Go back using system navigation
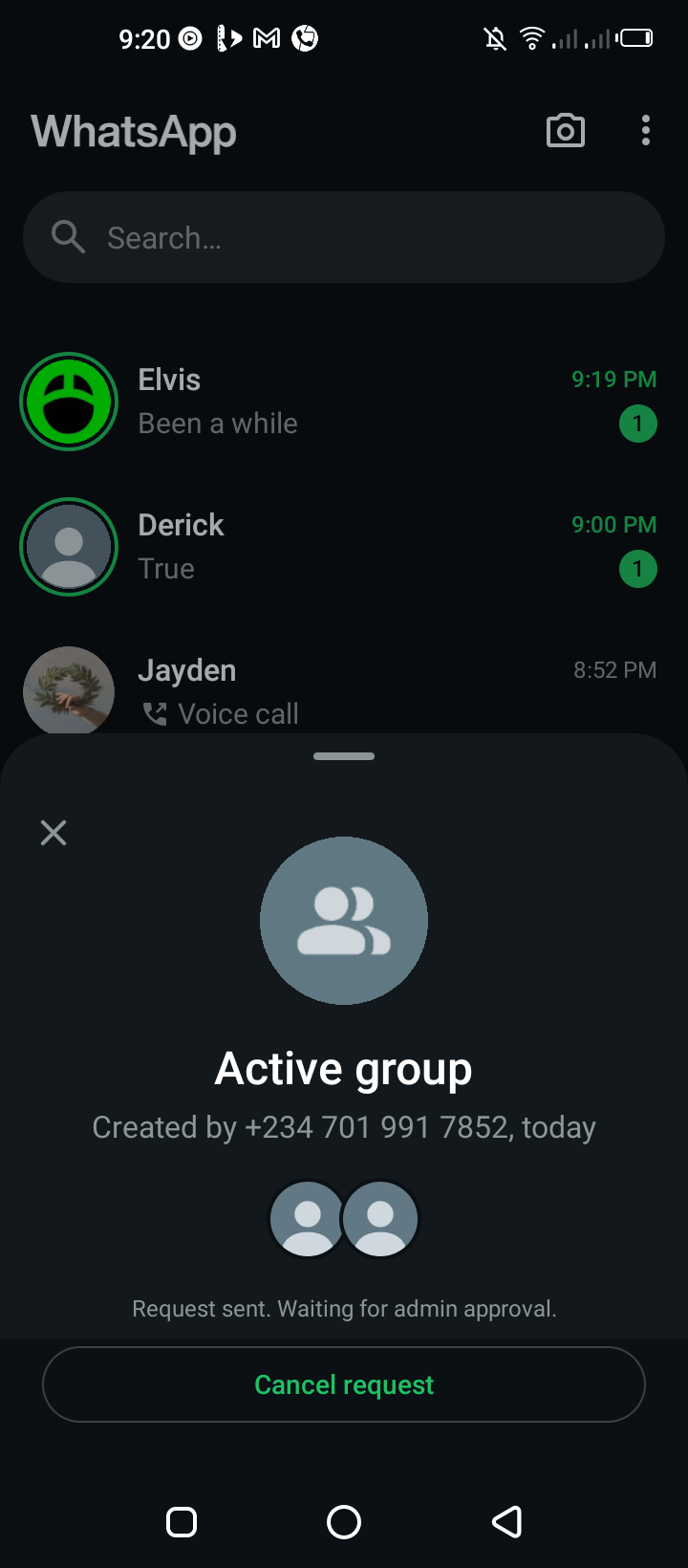 click(x=506, y=1521)
